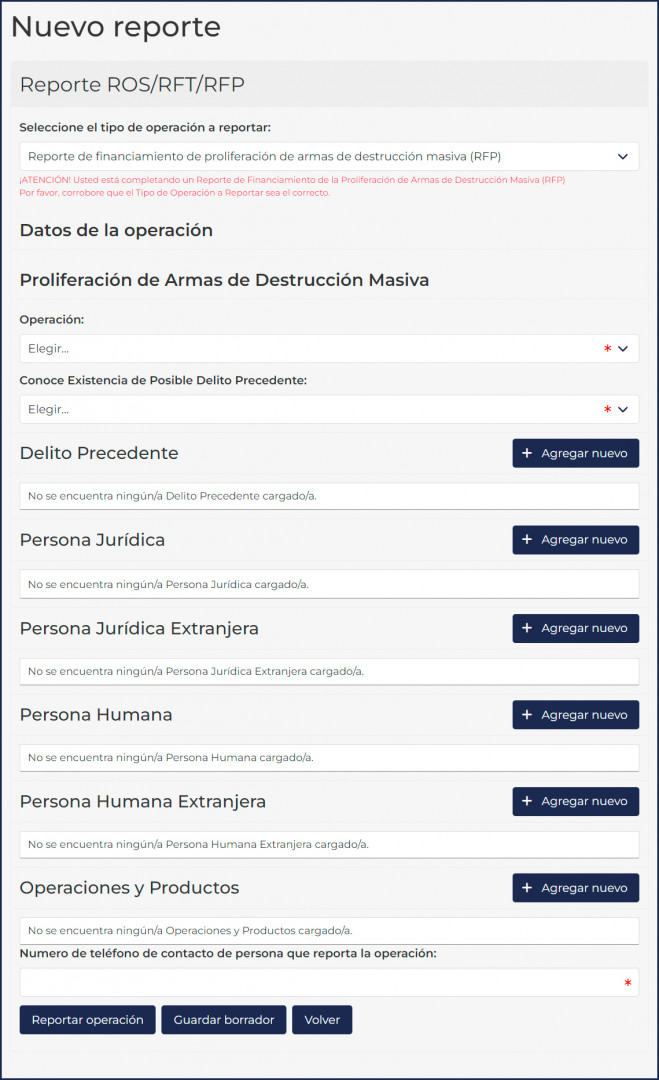The height and width of the screenshot is (1080, 659).
Task: Open Conoce Existencia de Posible Delito Precedente dropdown
Action: click(x=328, y=409)
